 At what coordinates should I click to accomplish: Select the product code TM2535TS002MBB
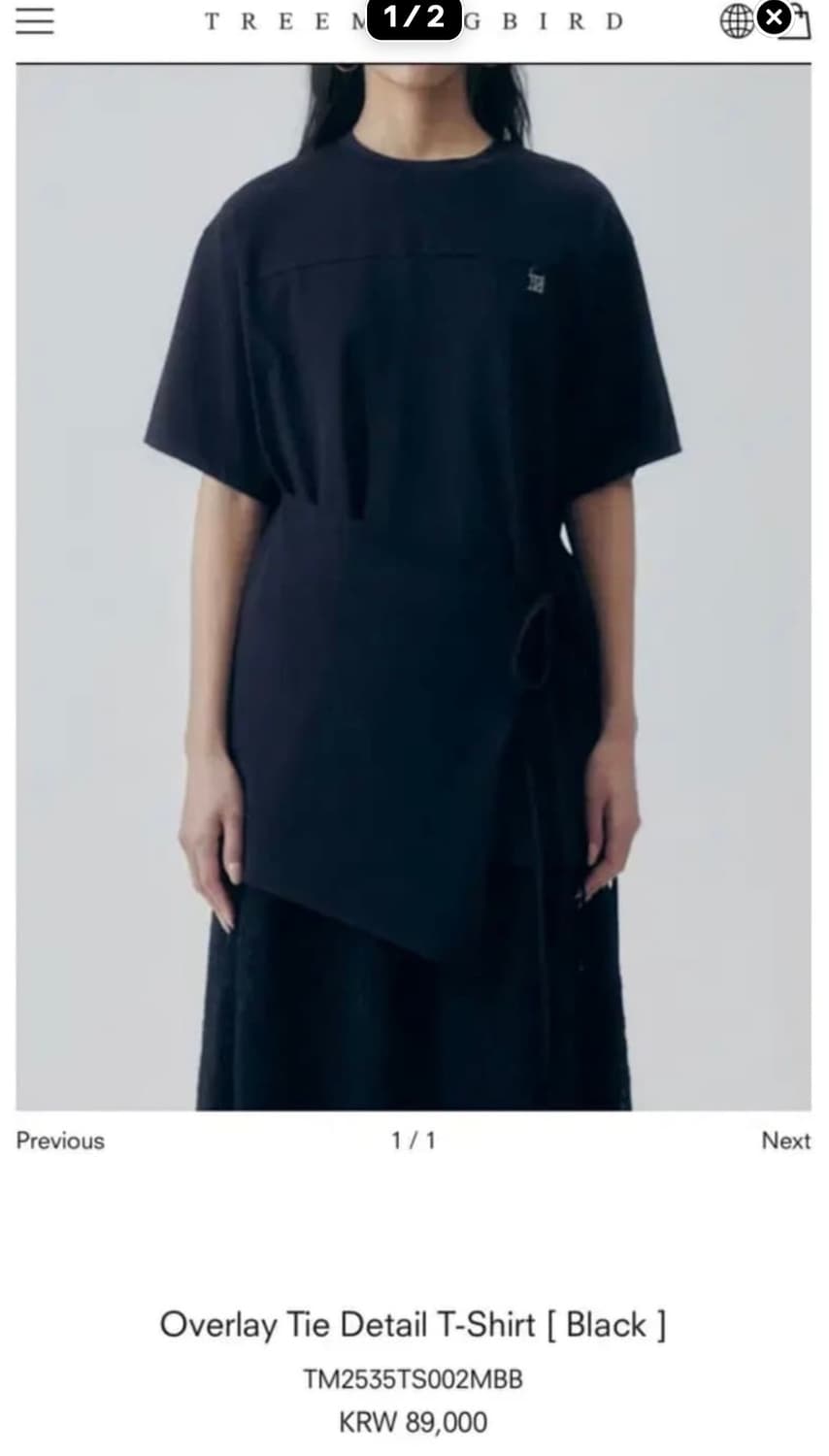(x=414, y=1377)
